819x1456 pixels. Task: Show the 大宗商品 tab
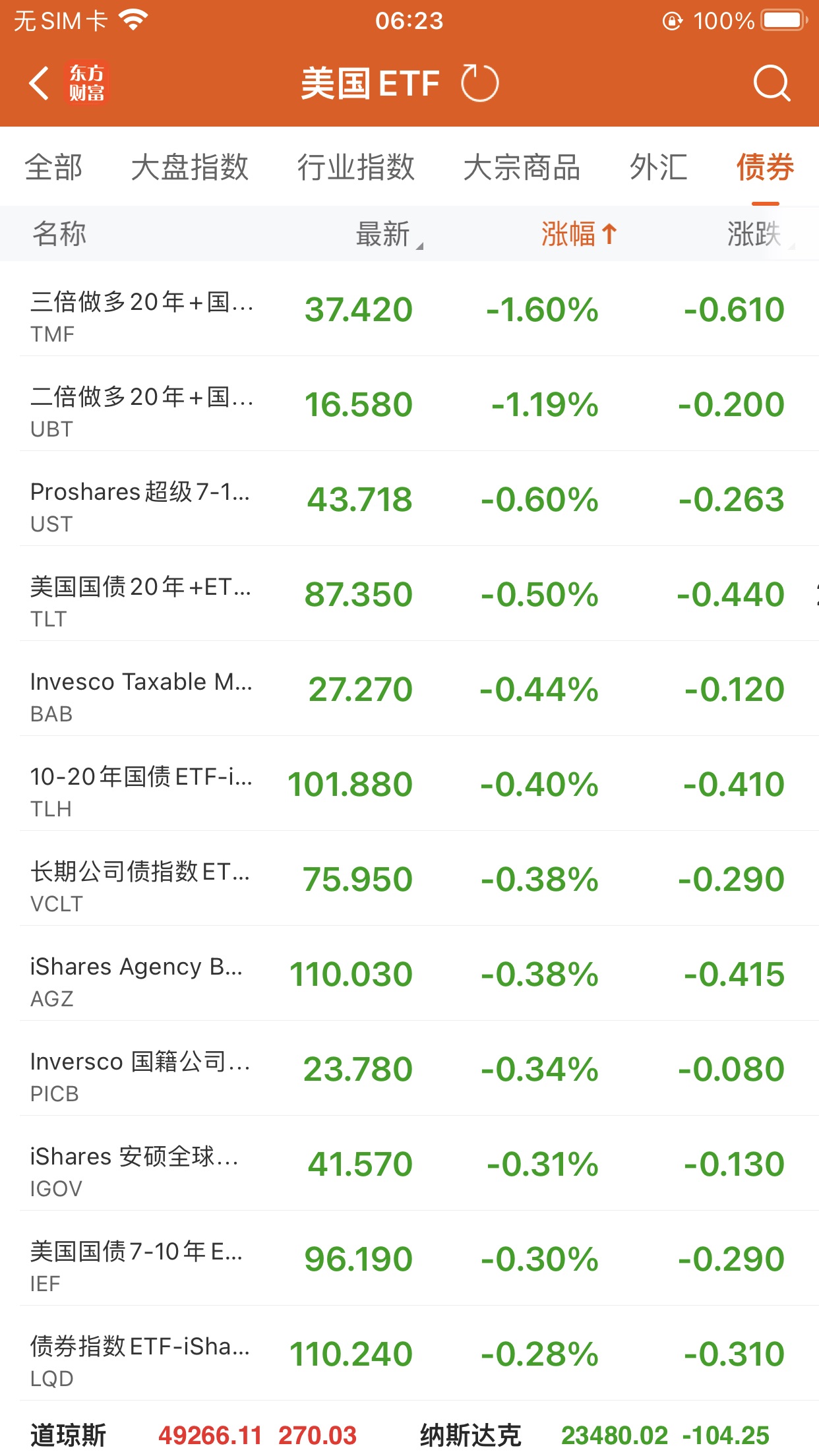522,167
